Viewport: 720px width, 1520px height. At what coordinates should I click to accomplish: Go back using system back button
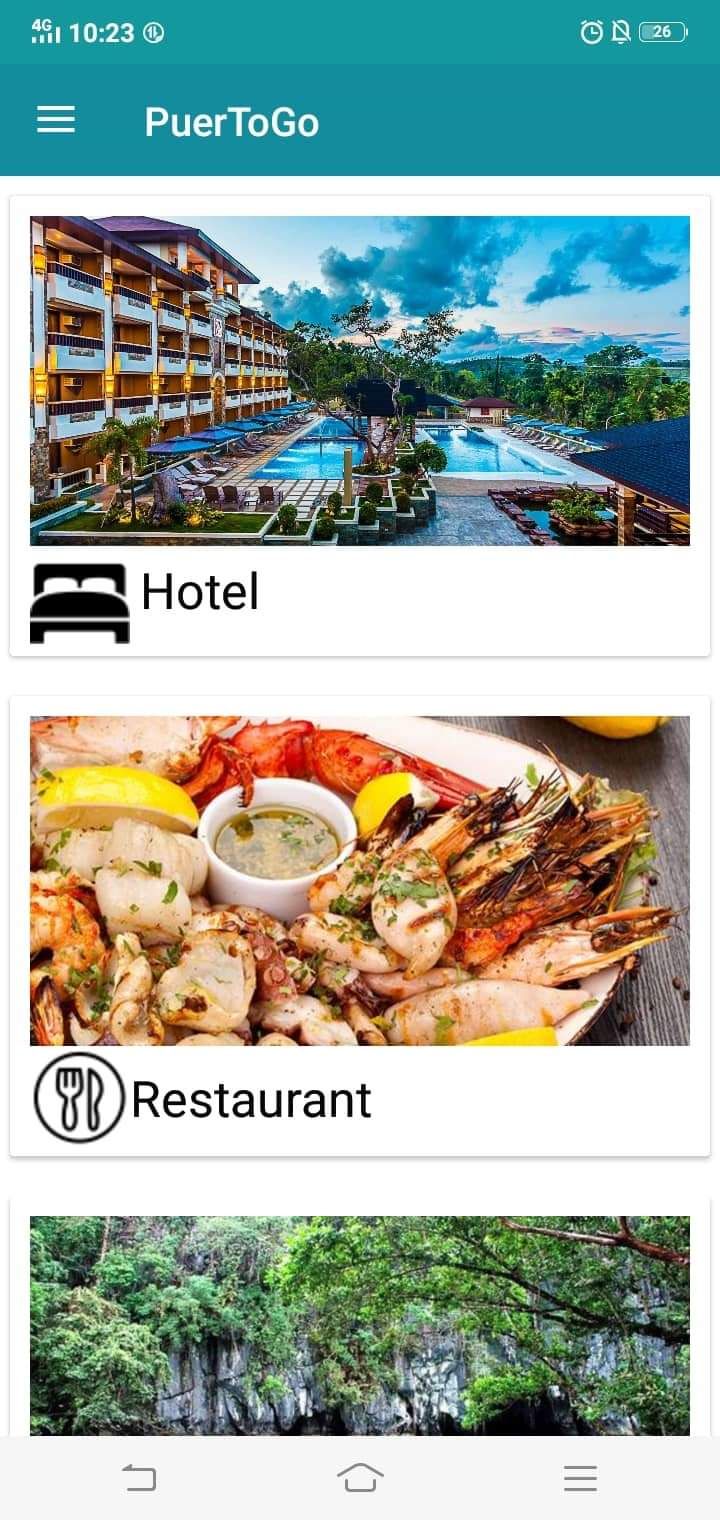click(139, 1477)
